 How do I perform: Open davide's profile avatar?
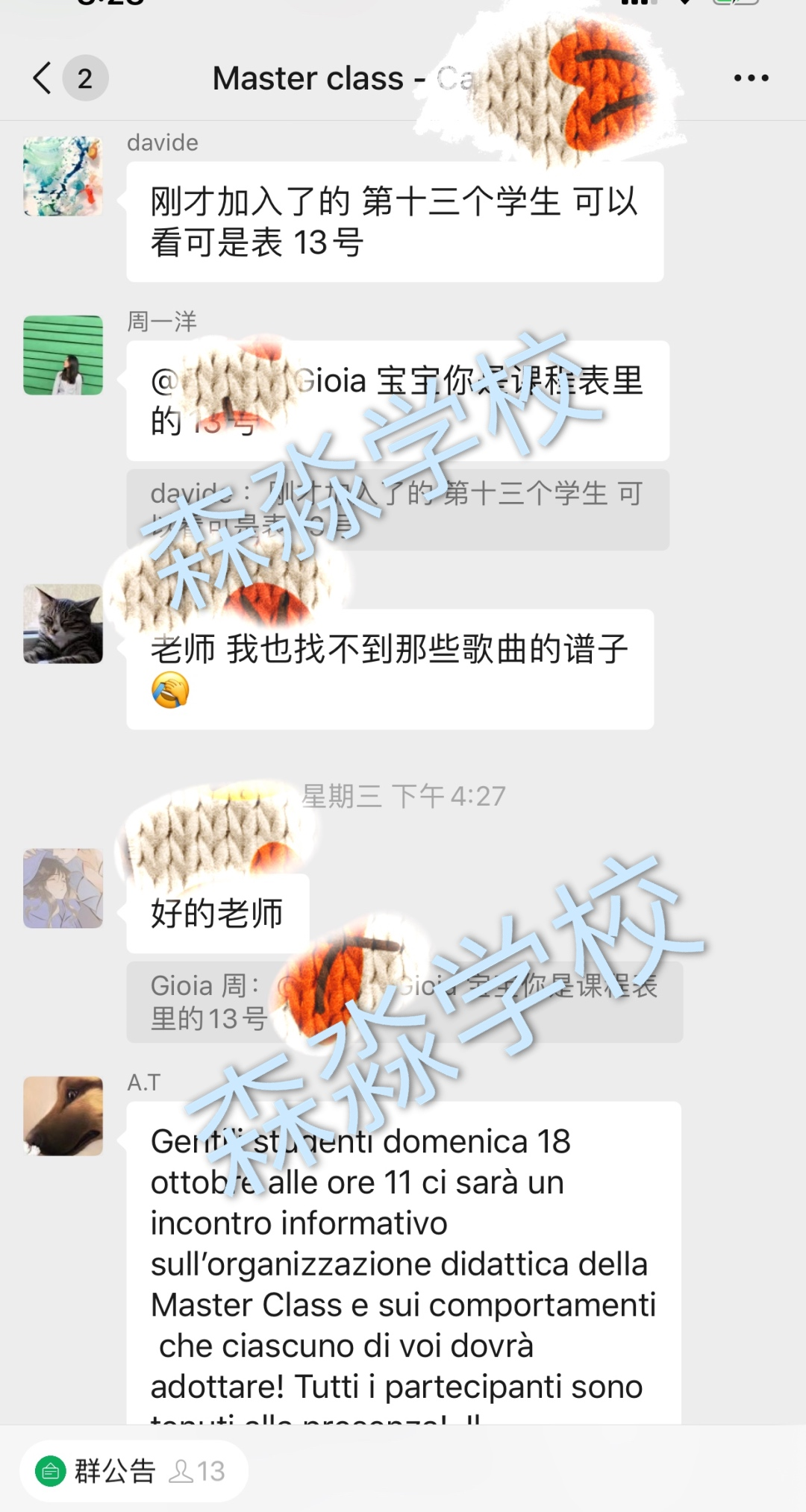pos(63,176)
